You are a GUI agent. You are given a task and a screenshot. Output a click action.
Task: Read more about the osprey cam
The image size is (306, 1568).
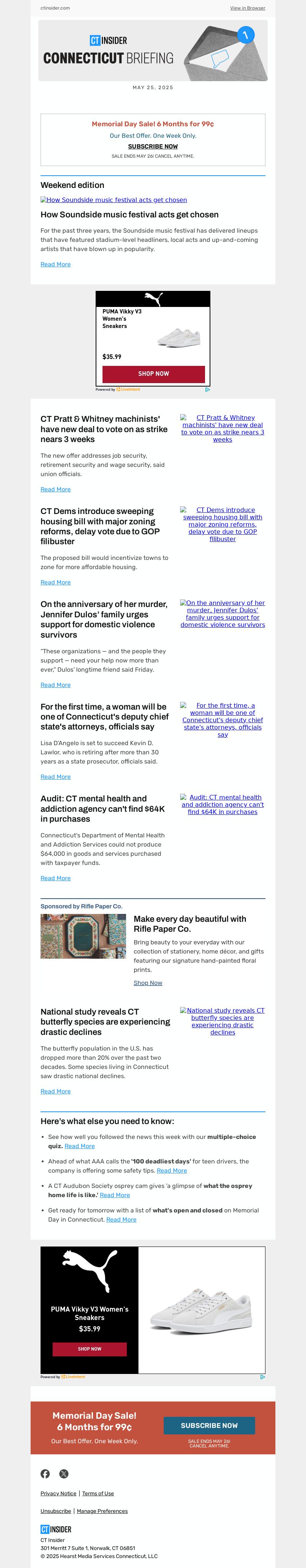pyautogui.click(x=114, y=1195)
